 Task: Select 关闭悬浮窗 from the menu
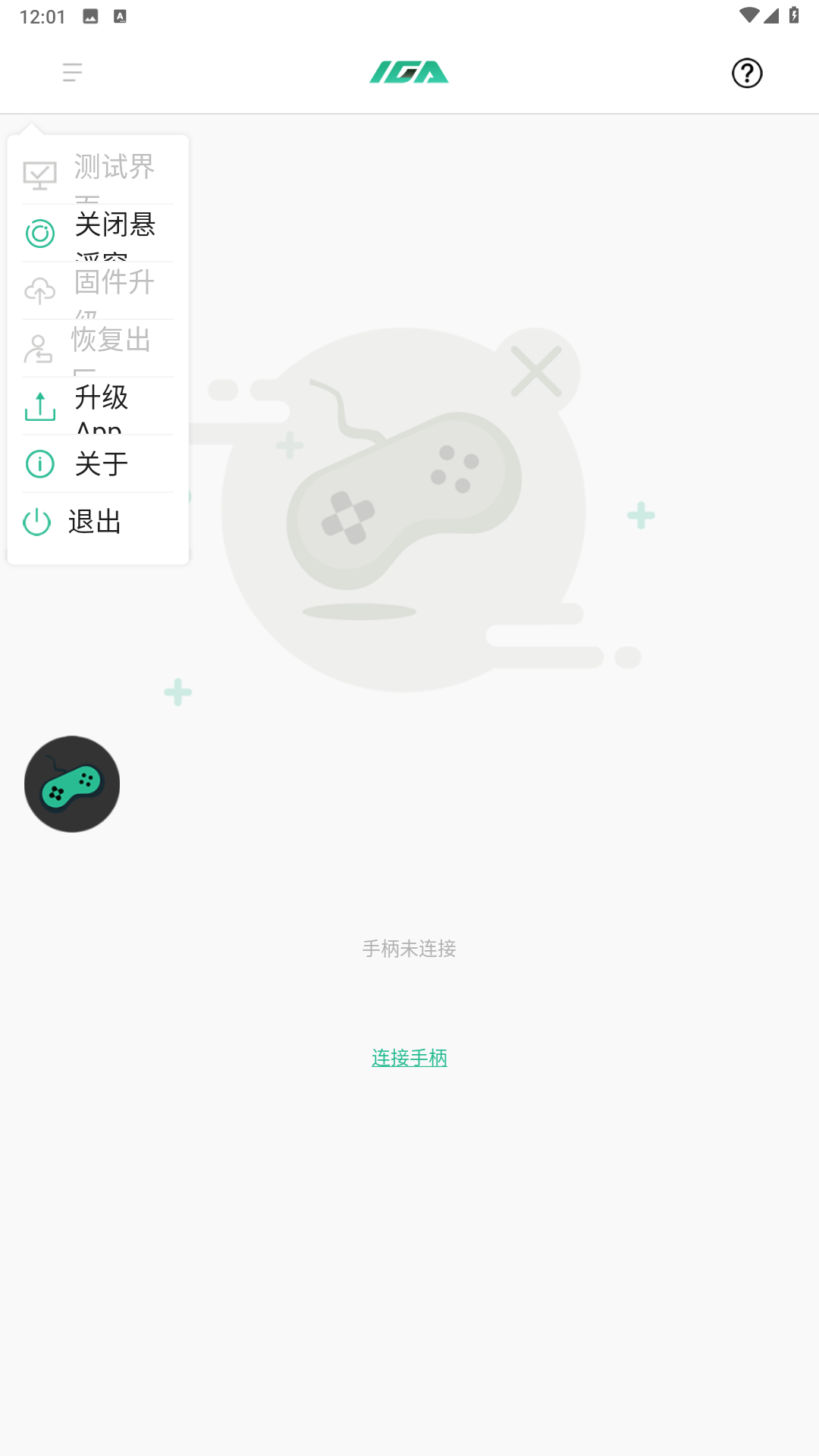point(99,233)
